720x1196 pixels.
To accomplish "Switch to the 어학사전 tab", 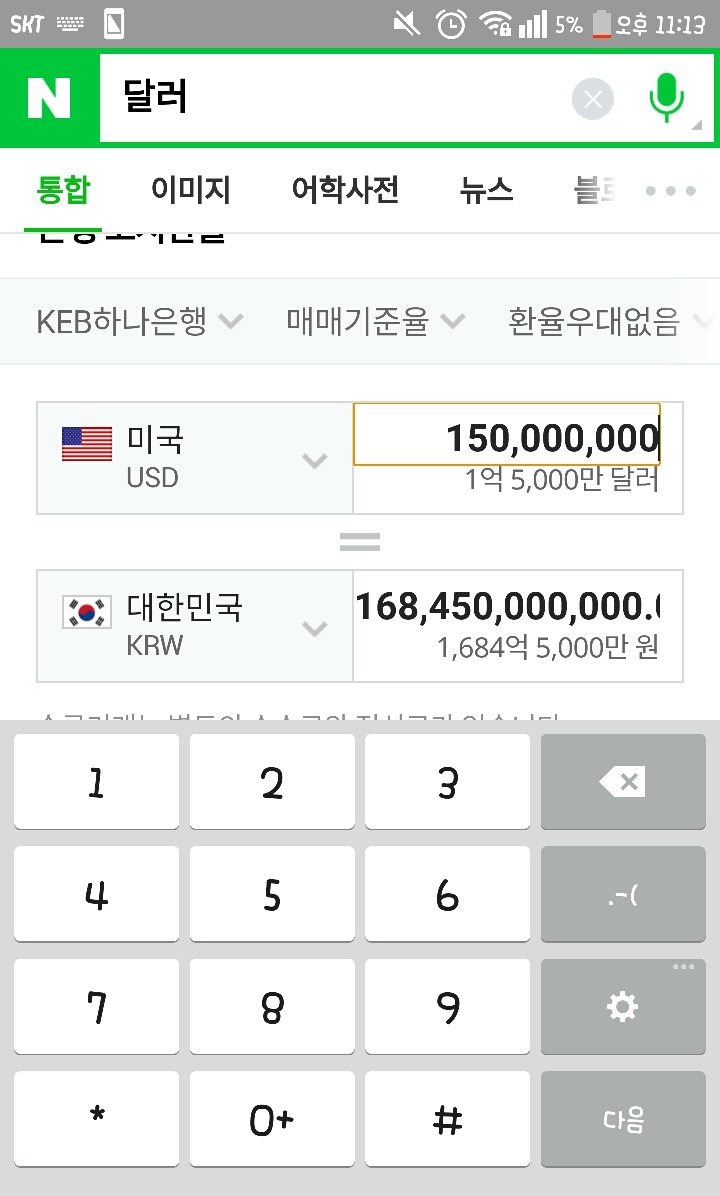I will coord(342,191).
